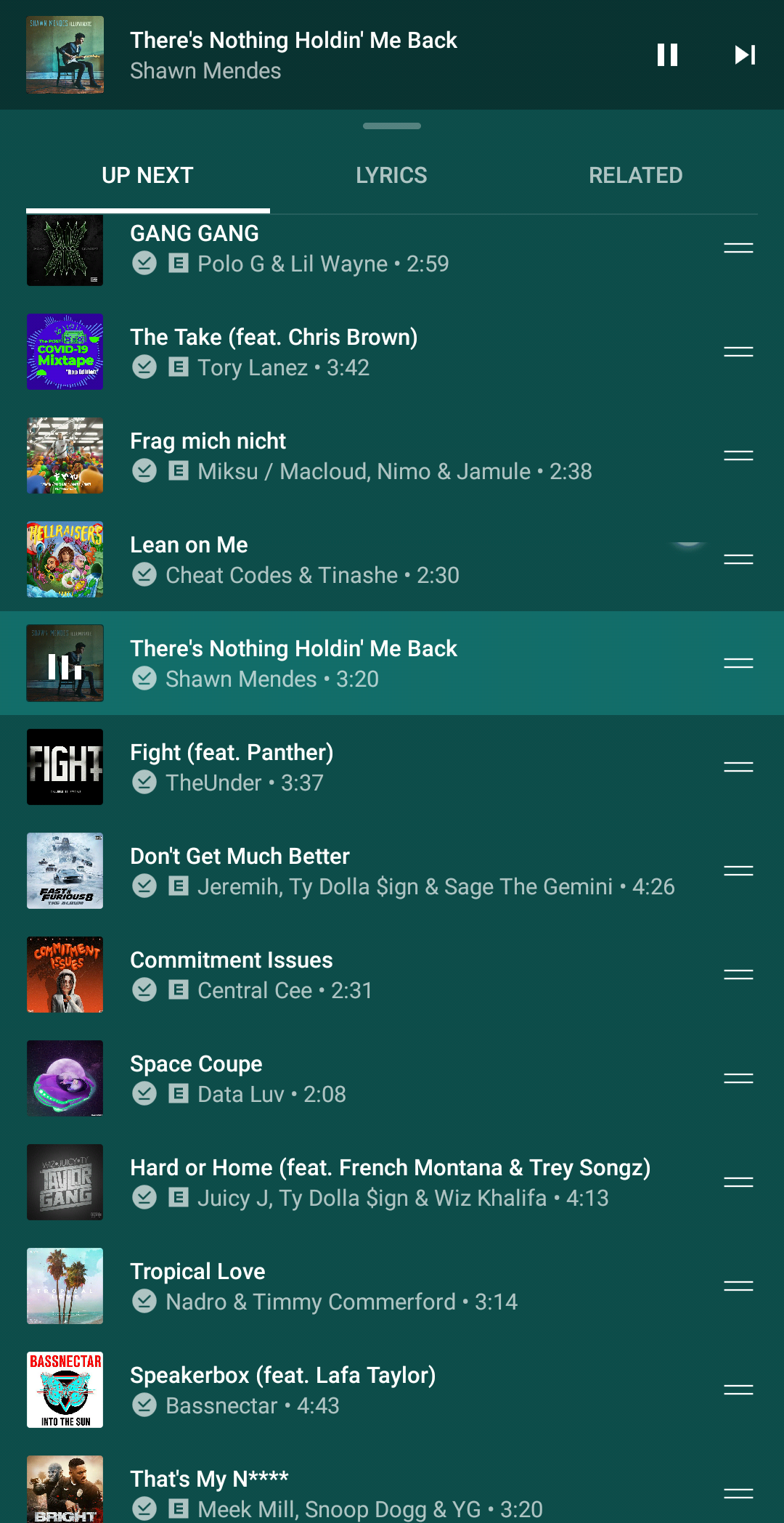Tap the reorder handle beside Tropical Love
The height and width of the screenshot is (1523, 784).
(738, 1286)
